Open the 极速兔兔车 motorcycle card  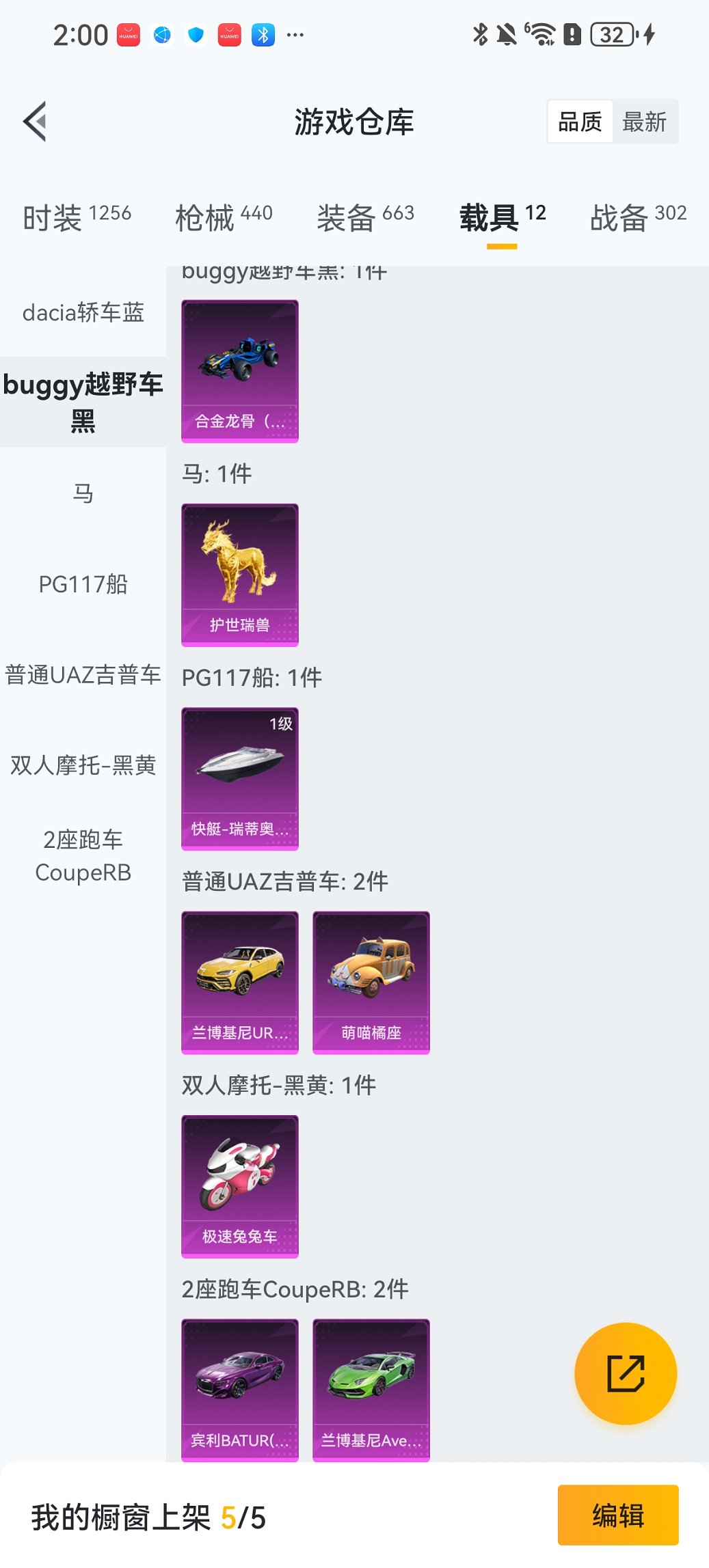pyautogui.click(x=240, y=1186)
